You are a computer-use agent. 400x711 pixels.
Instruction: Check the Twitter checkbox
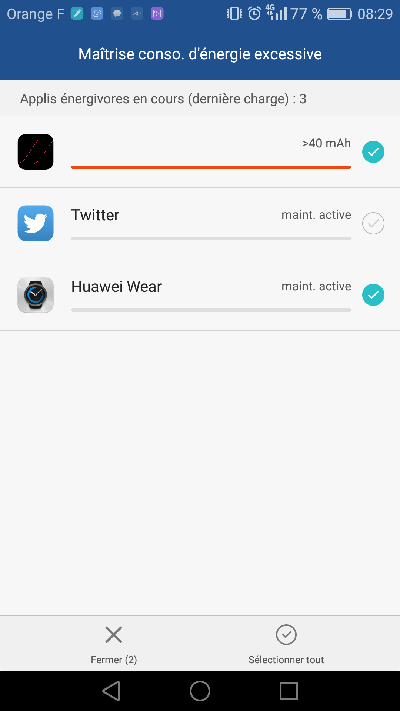pos(373,223)
